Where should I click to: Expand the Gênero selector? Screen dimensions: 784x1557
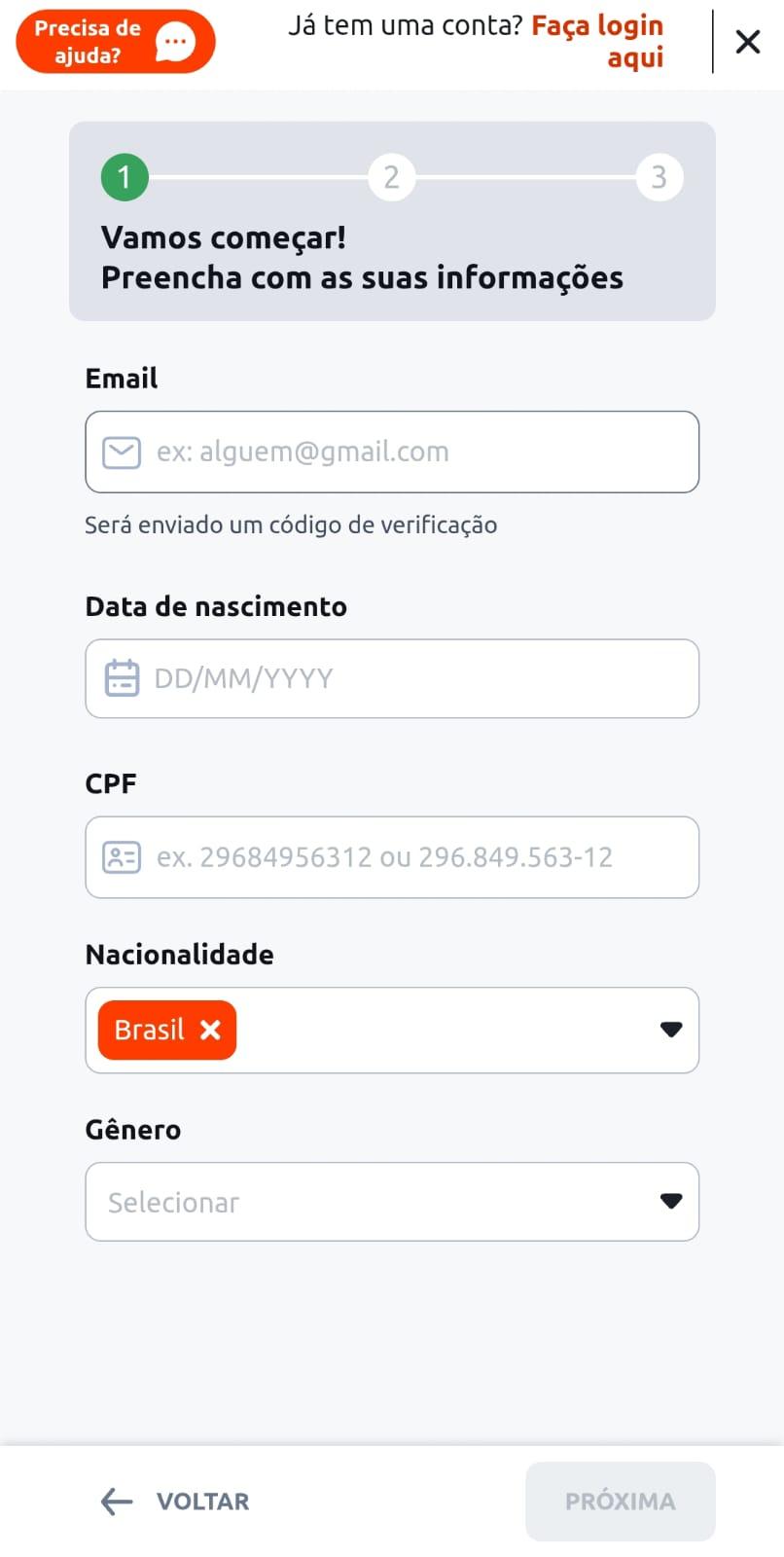click(x=671, y=1201)
